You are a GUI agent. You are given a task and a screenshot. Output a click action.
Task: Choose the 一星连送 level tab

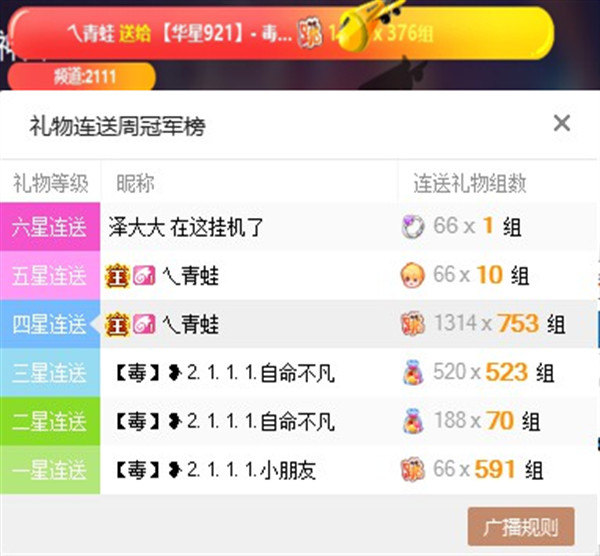(x=50, y=469)
